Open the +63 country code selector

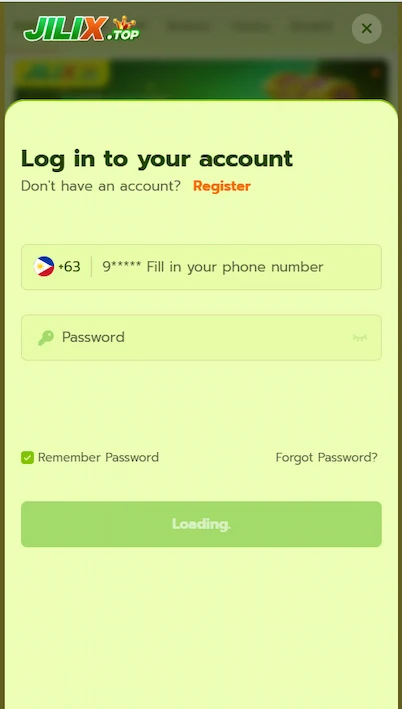tap(57, 267)
